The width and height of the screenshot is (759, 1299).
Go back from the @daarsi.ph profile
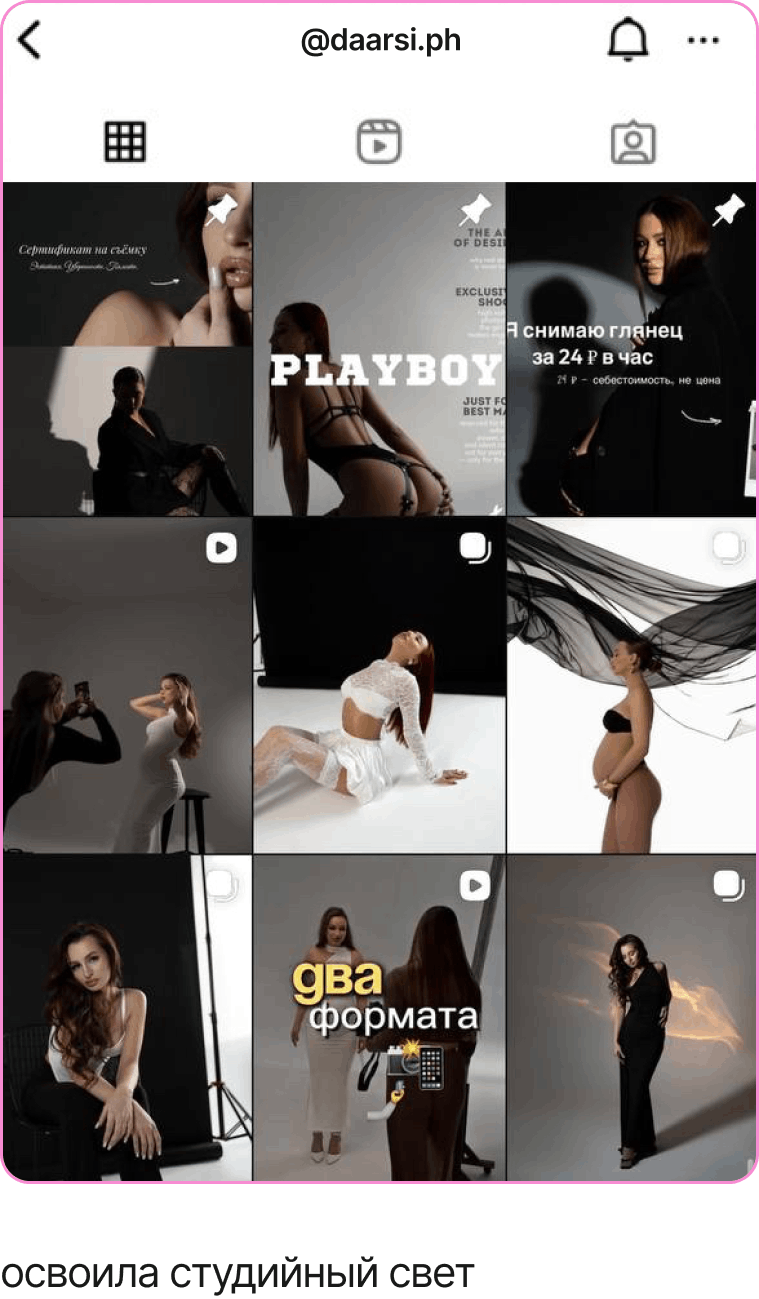[x=30, y=41]
